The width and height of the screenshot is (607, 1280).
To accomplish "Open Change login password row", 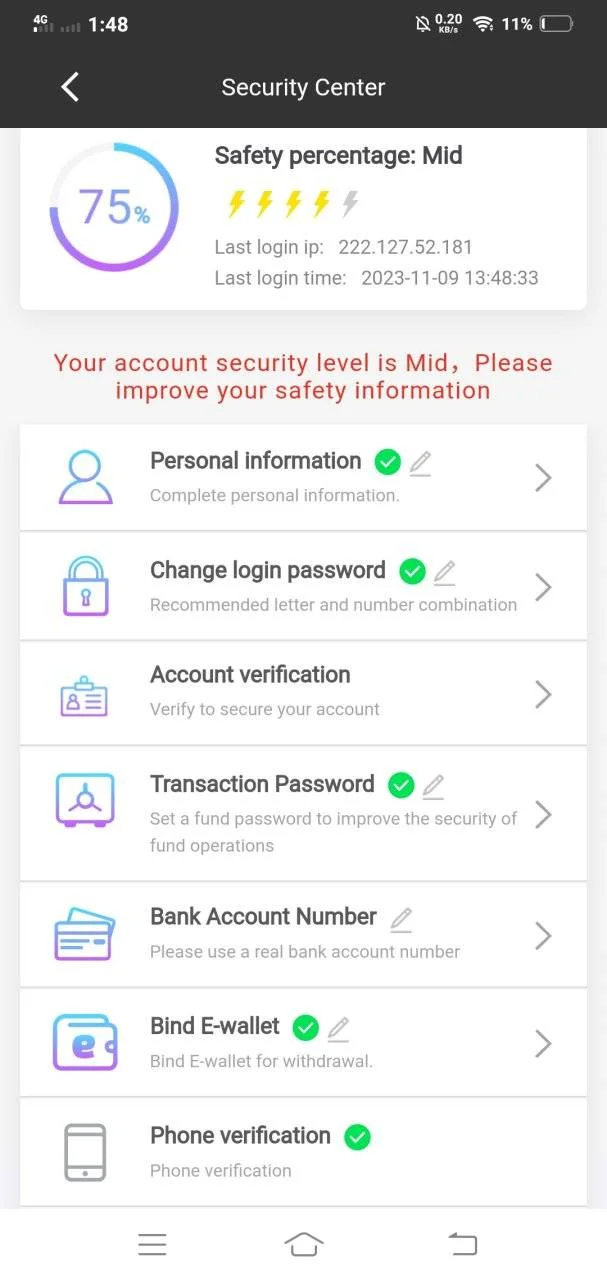I will (x=303, y=586).
